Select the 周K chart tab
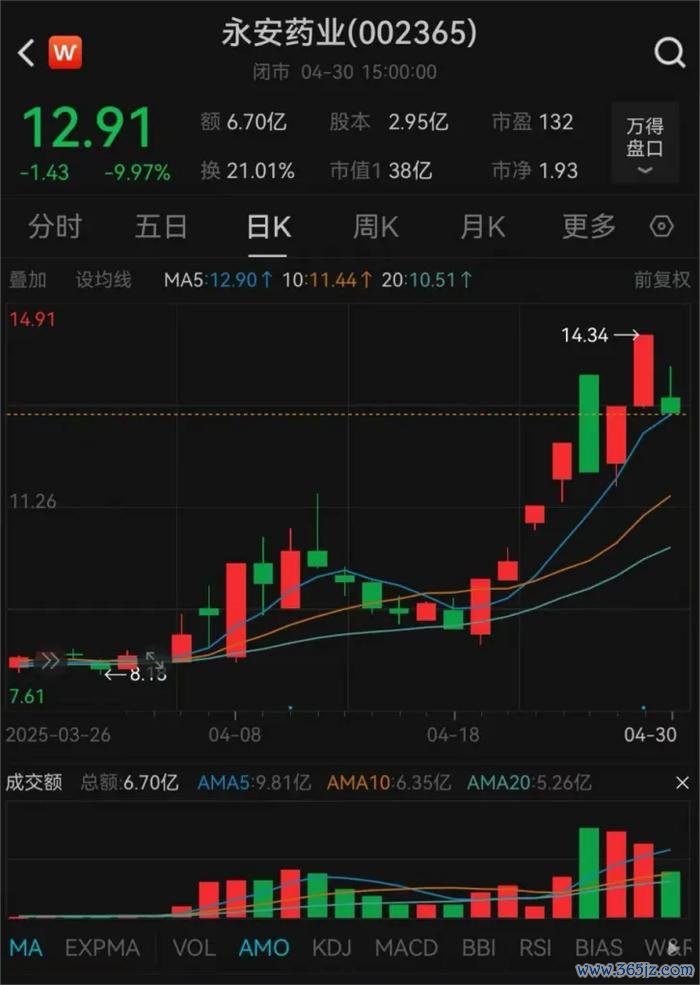Image resolution: width=700 pixels, height=985 pixels. [375, 227]
